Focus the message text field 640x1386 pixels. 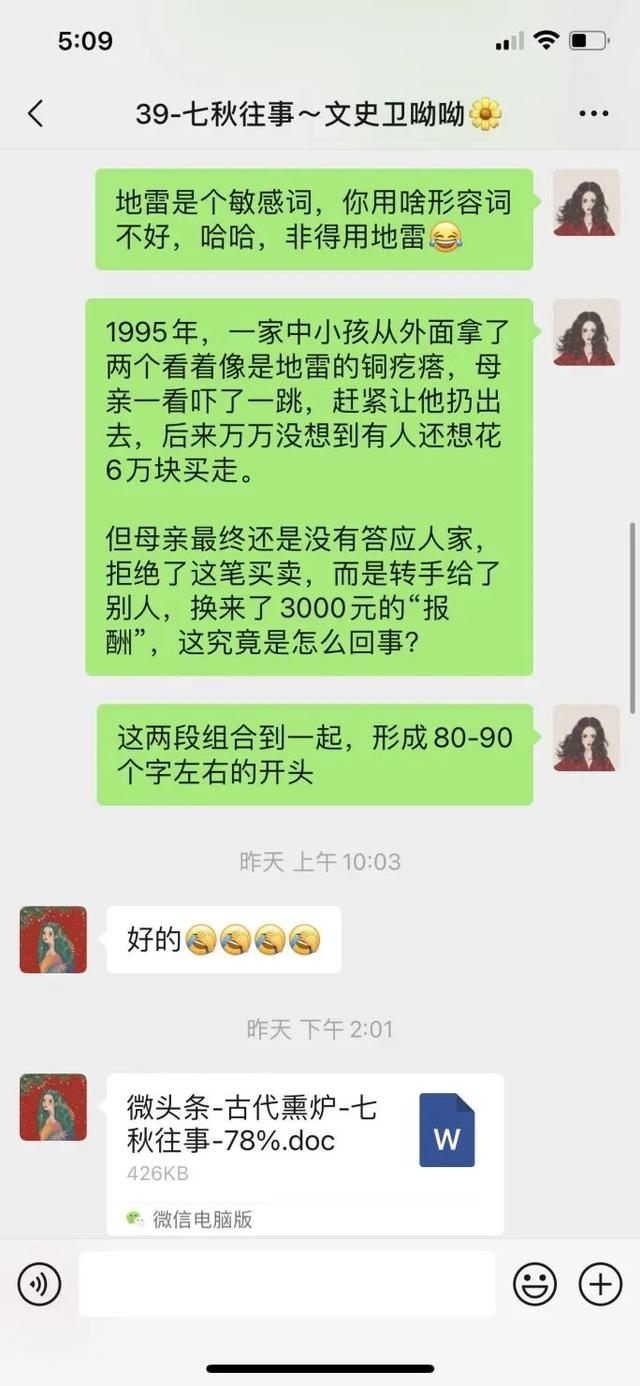[x=286, y=1283]
